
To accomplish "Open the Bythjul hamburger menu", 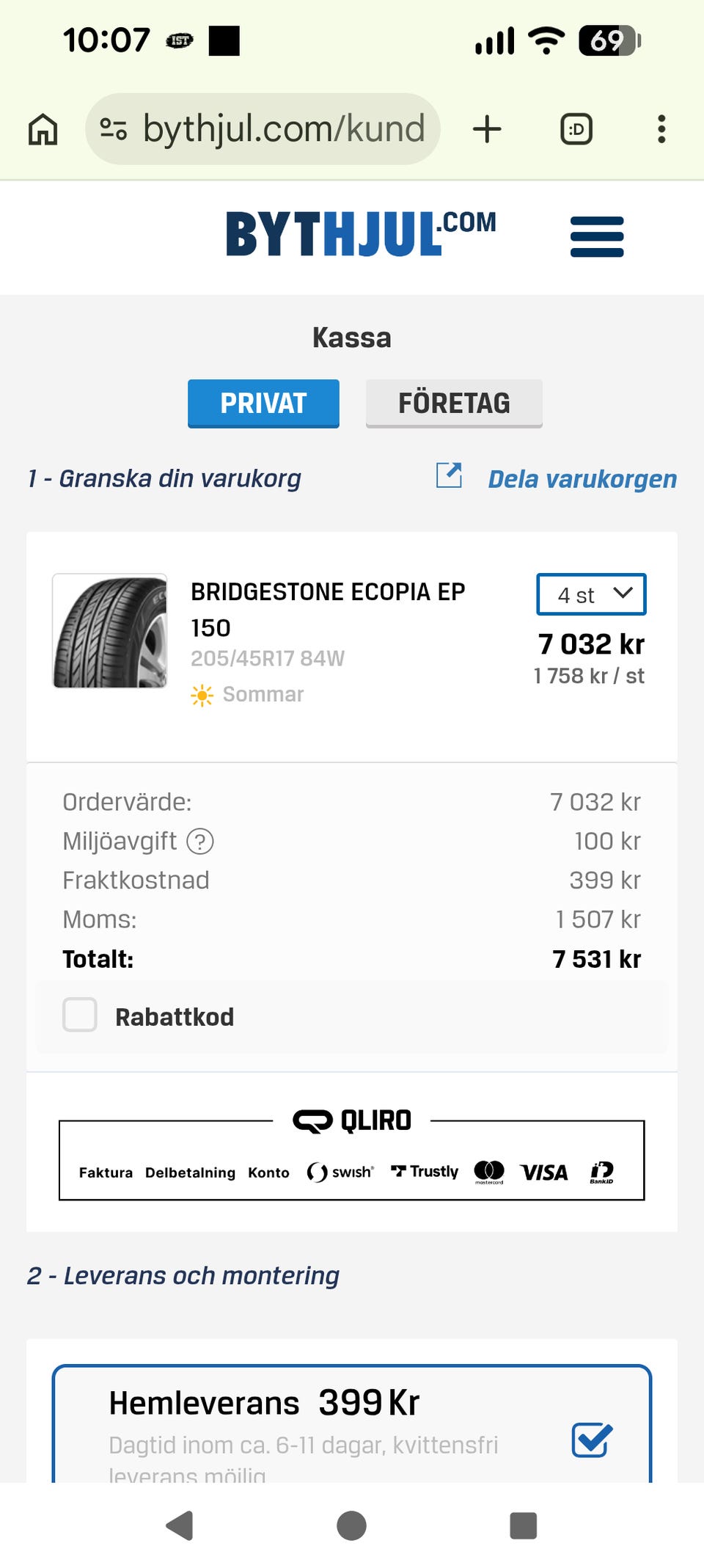I will [597, 236].
